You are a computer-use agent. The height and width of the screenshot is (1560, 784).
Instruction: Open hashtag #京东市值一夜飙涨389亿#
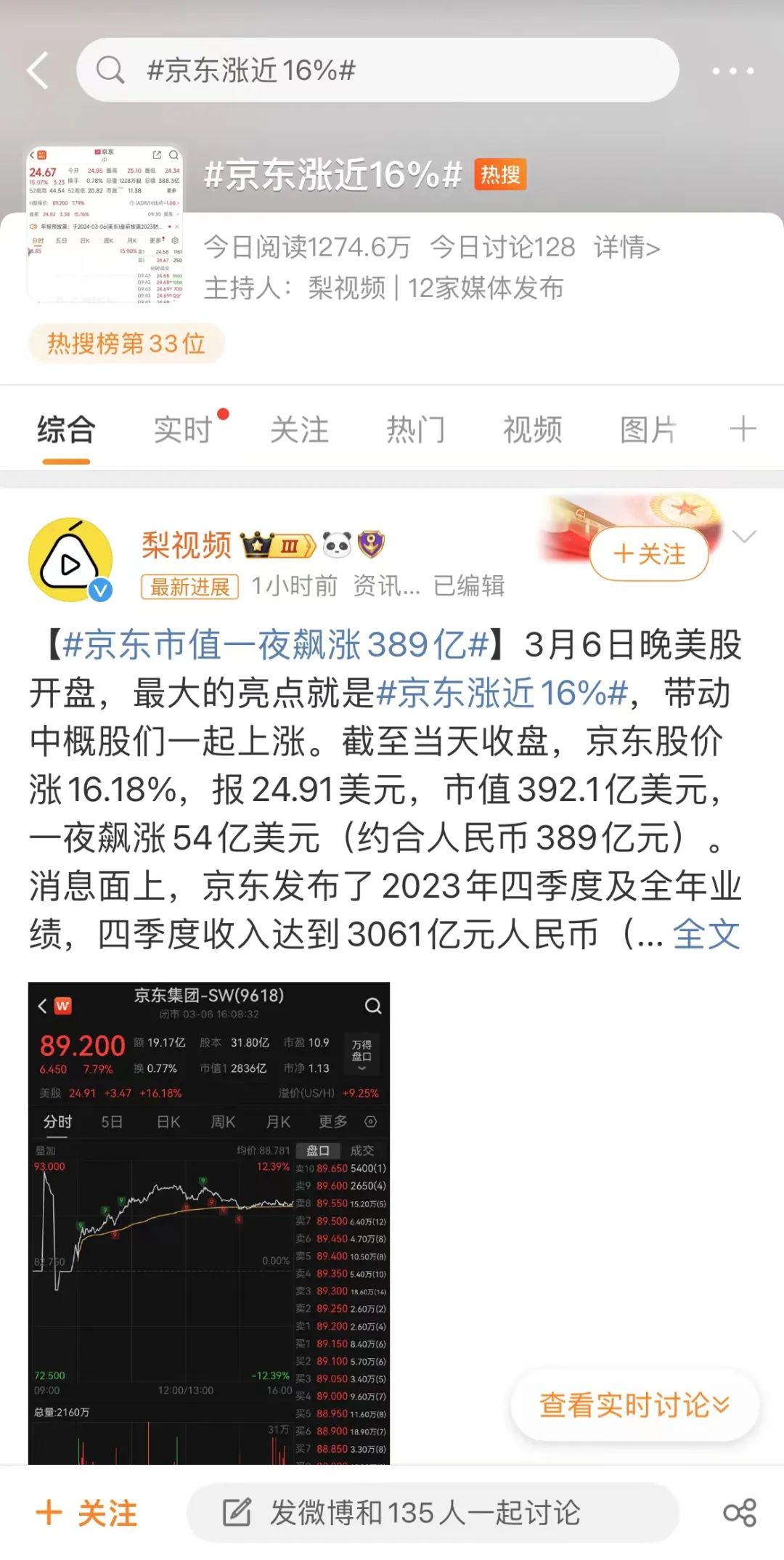[276, 645]
